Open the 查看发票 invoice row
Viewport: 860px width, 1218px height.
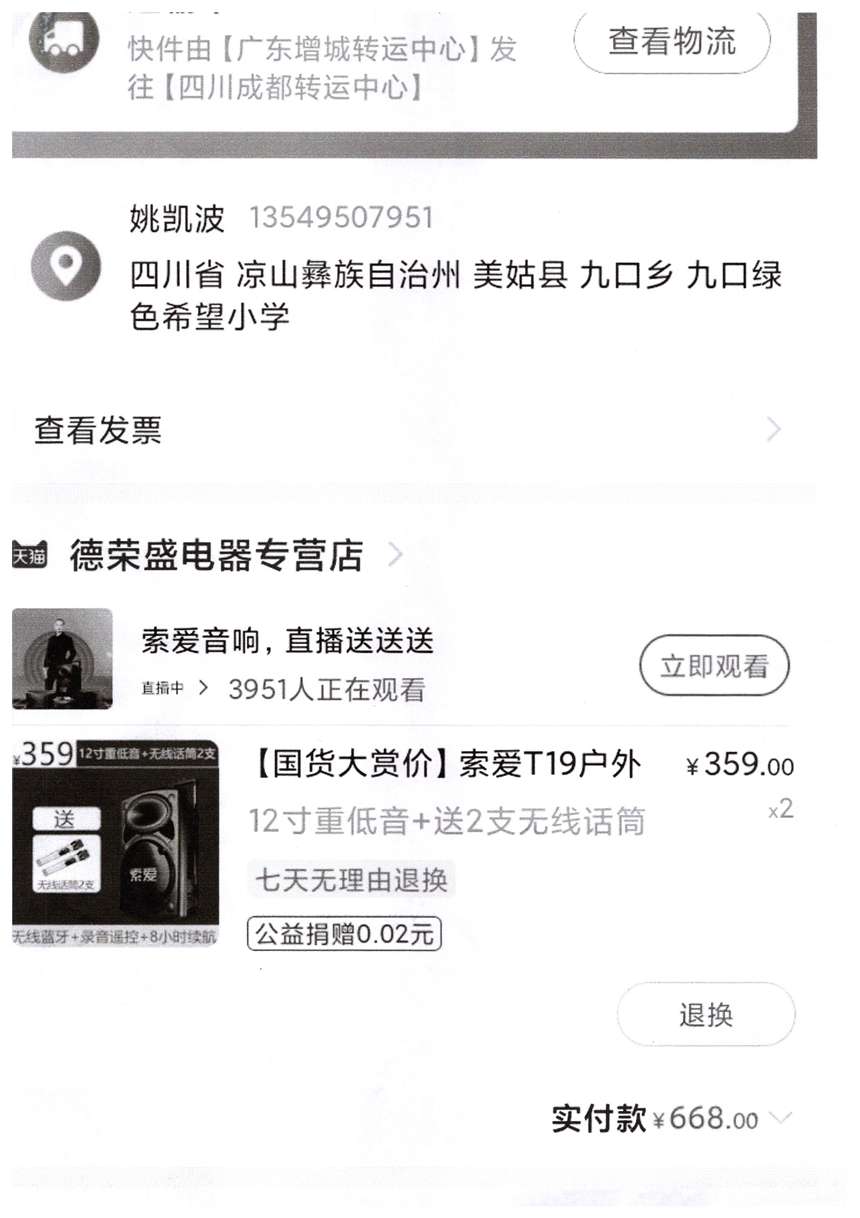click(400, 430)
